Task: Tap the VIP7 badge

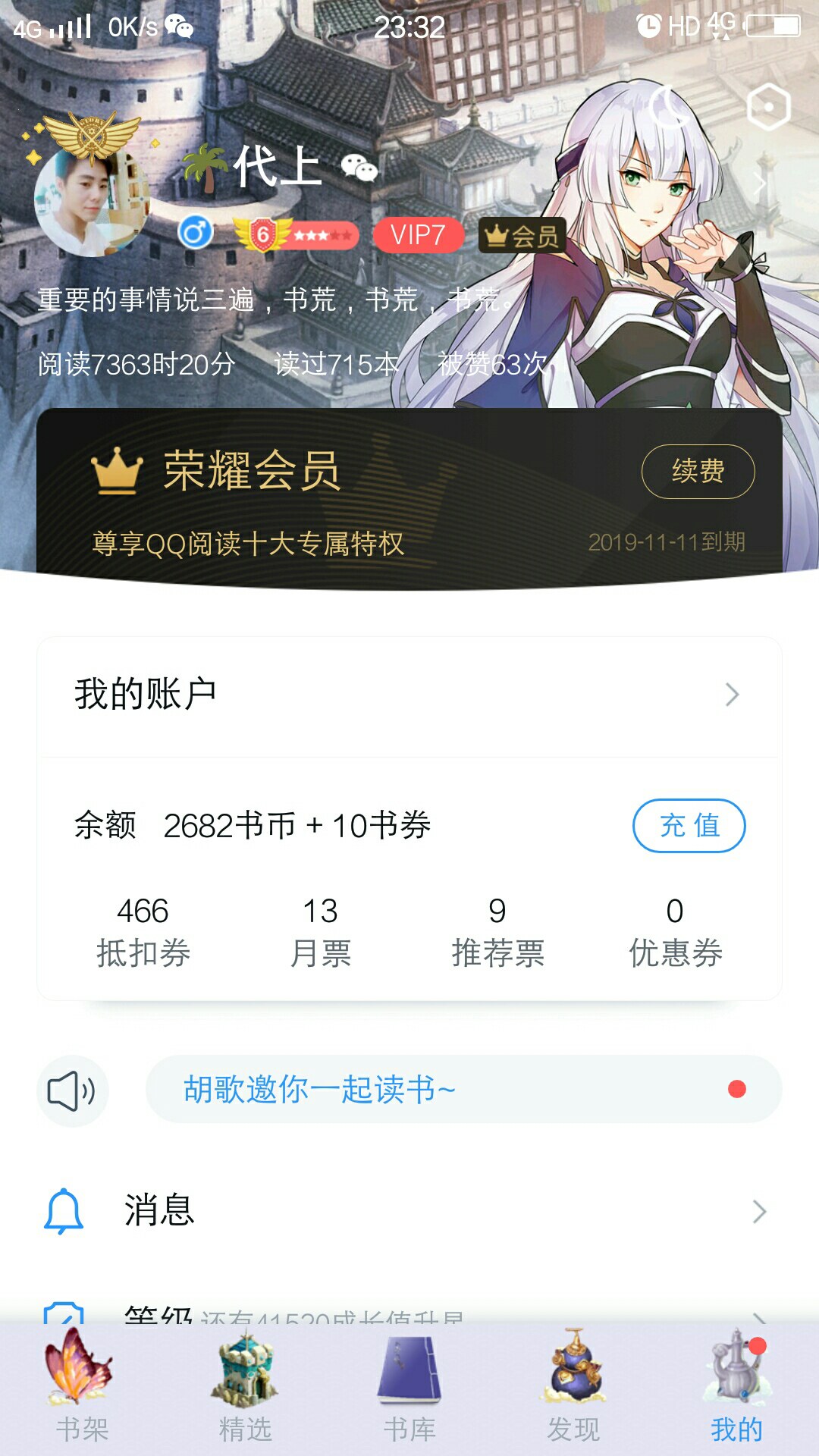Action: pyautogui.click(x=418, y=235)
